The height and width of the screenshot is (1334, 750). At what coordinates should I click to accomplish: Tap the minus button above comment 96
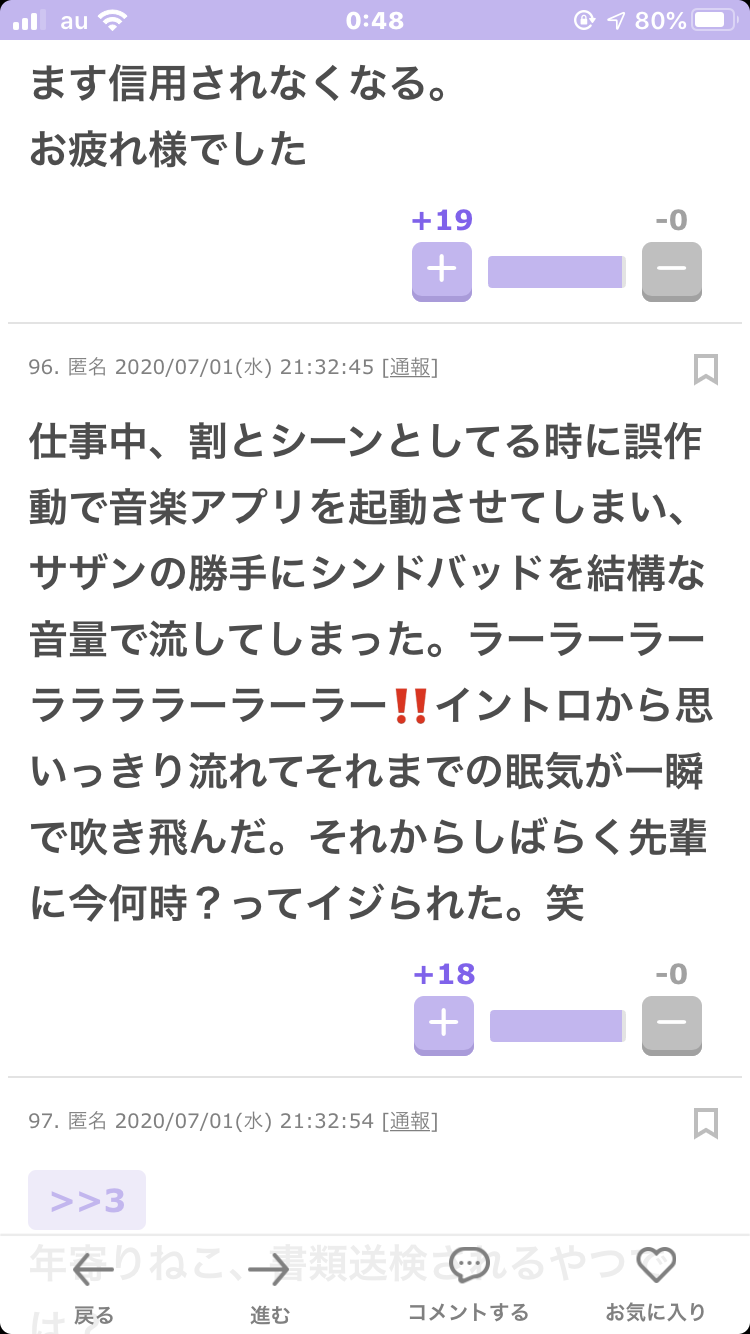coord(672,271)
